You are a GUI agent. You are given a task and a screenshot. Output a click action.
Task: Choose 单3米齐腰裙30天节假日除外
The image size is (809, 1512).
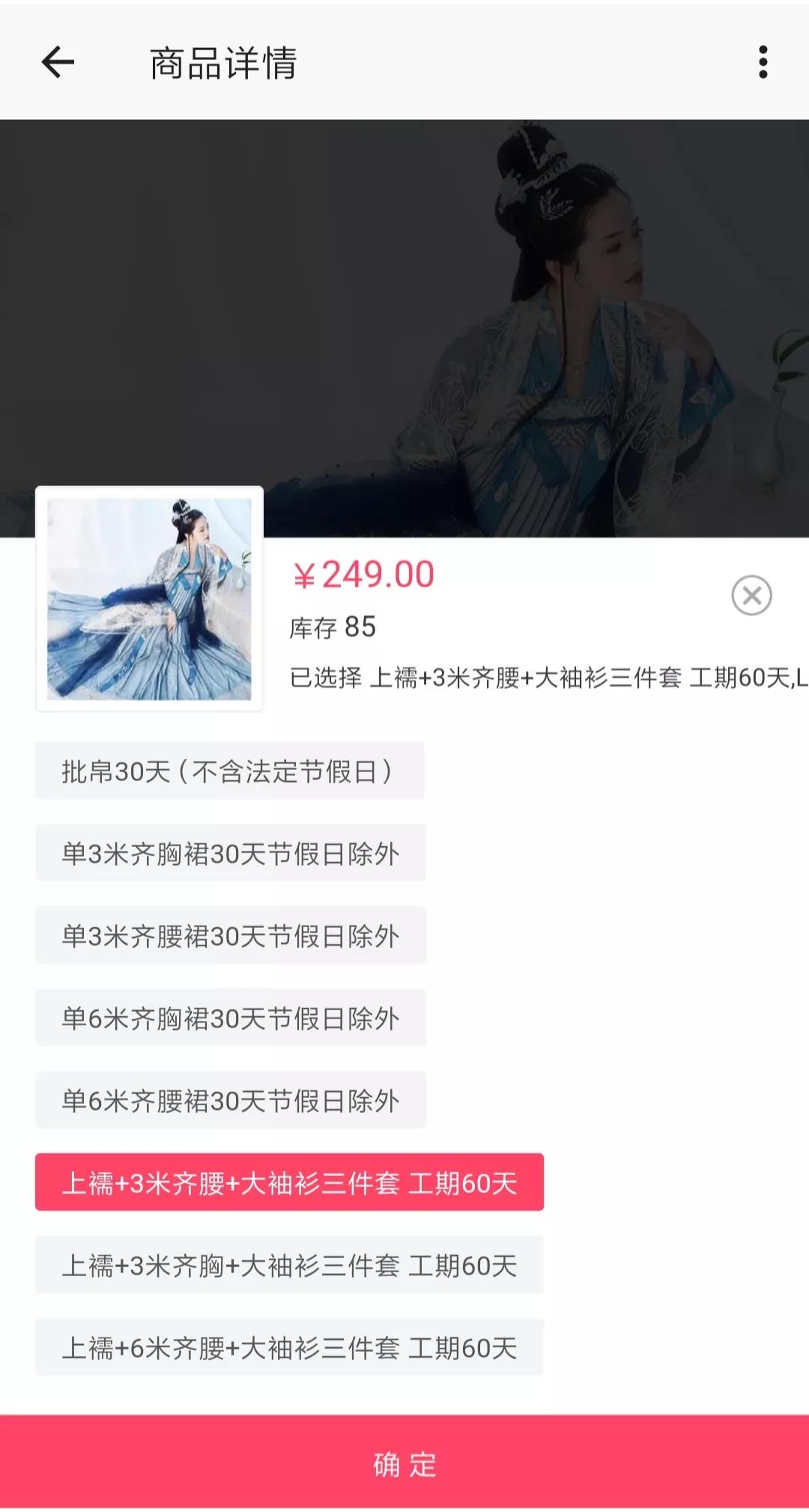point(230,935)
